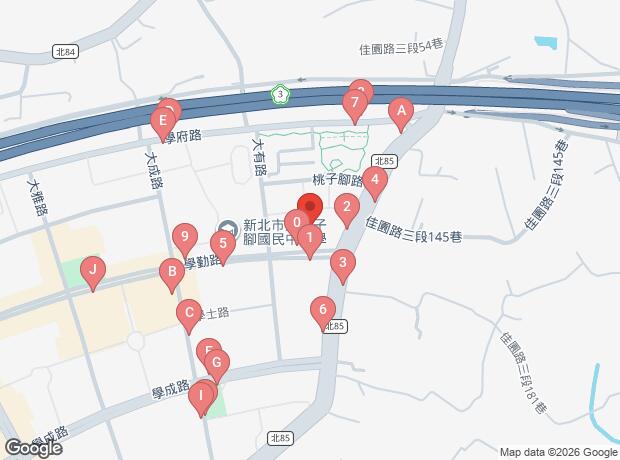Tap the marker labeled I
The width and height of the screenshot is (620, 460).
[x=201, y=397]
